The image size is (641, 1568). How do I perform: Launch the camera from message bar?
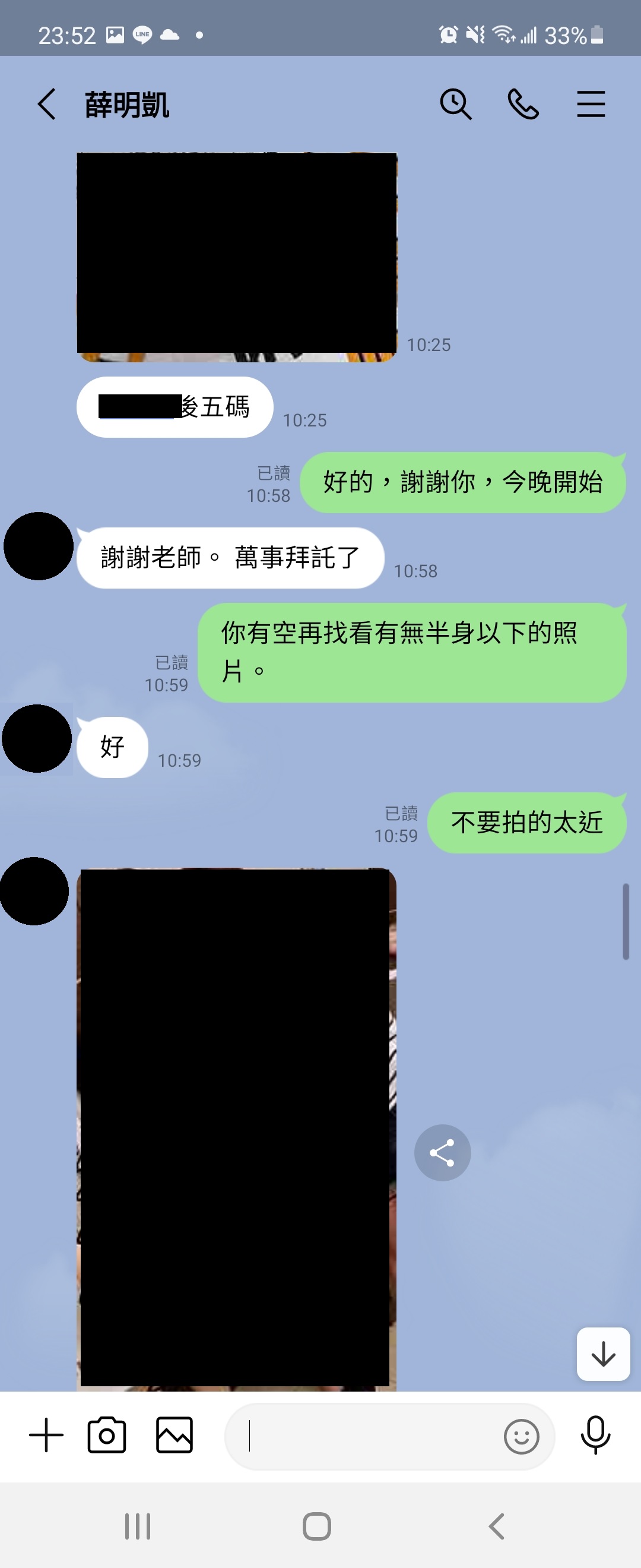107,1435
